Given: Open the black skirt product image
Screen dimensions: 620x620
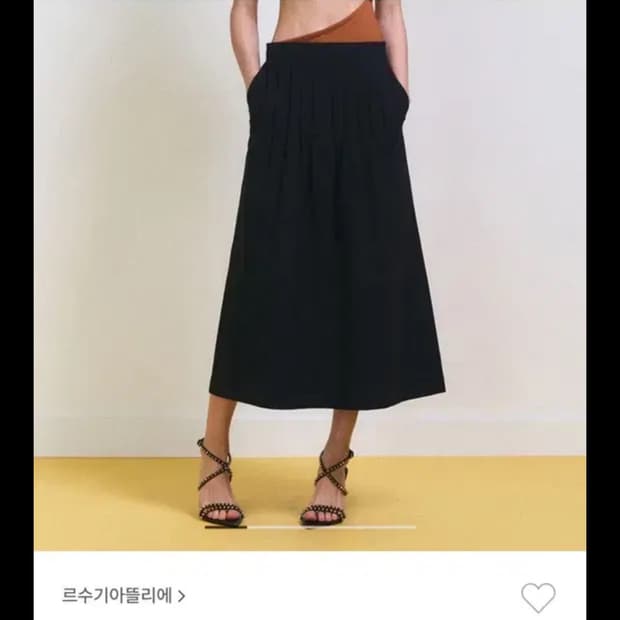Looking at the screenshot, I should coord(310,275).
